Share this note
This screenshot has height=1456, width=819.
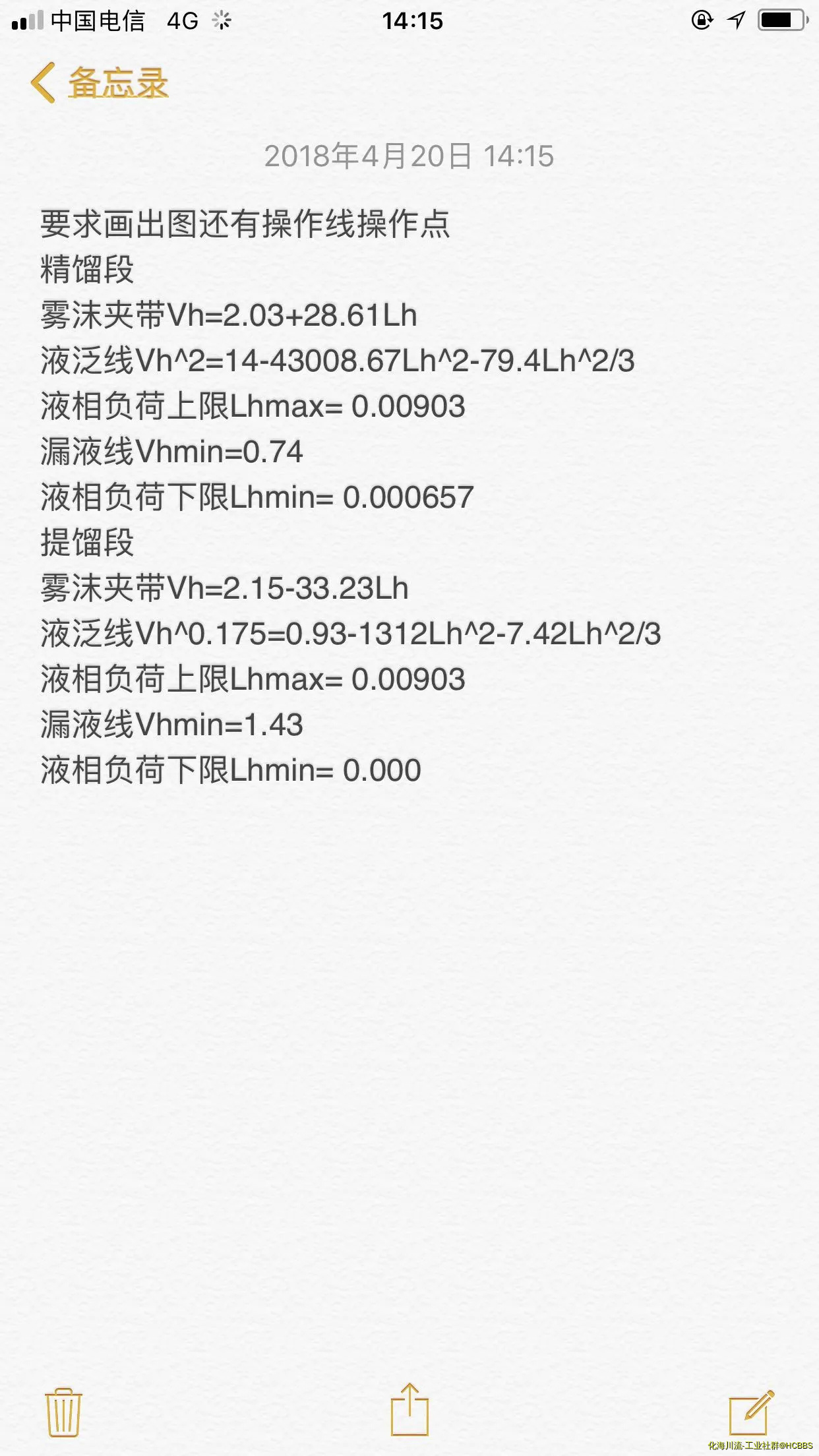click(409, 1410)
